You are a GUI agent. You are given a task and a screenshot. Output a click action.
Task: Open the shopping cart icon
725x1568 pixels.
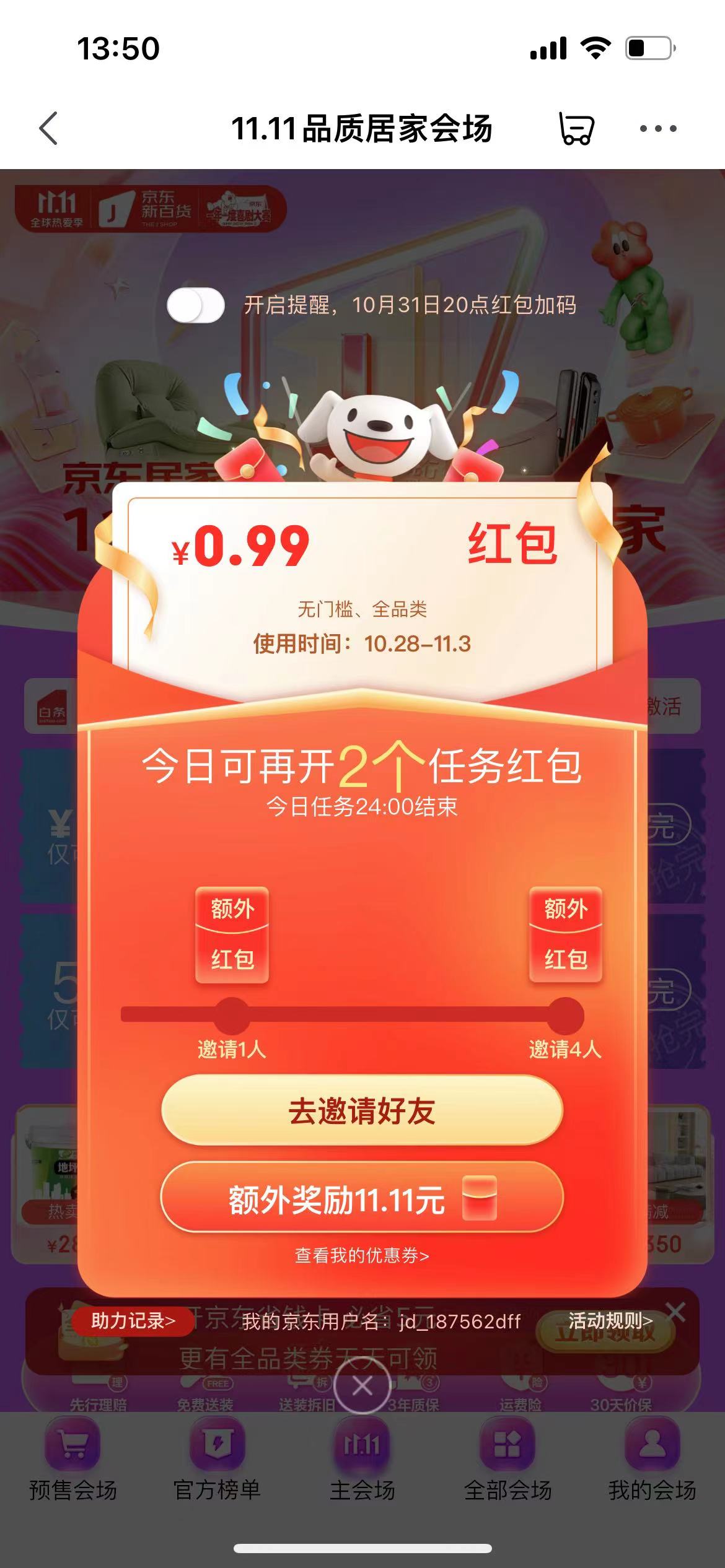pyautogui.click(x=576, y=129)
